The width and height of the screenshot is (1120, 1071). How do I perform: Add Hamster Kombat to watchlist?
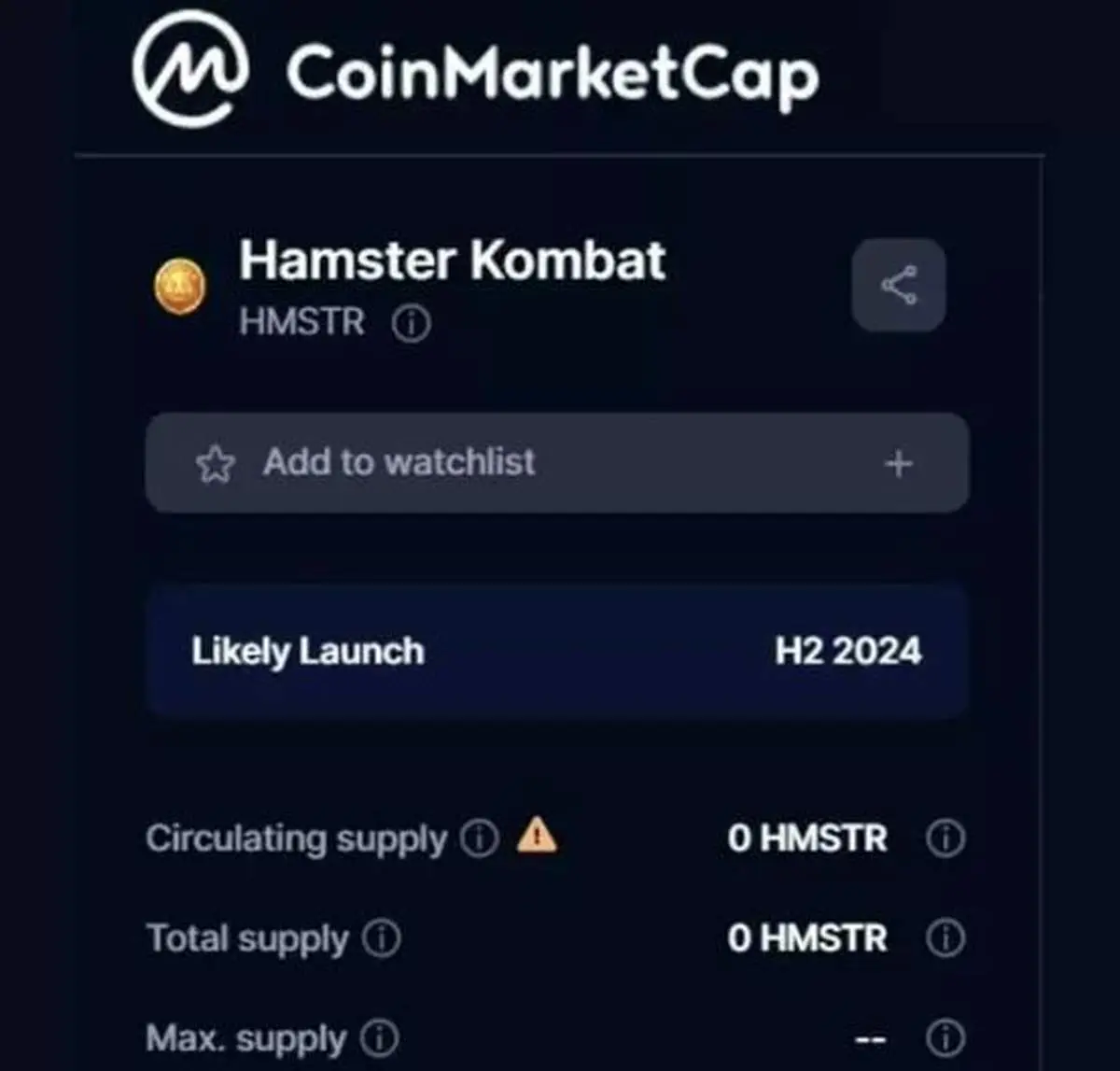click(x=556, y=463)
